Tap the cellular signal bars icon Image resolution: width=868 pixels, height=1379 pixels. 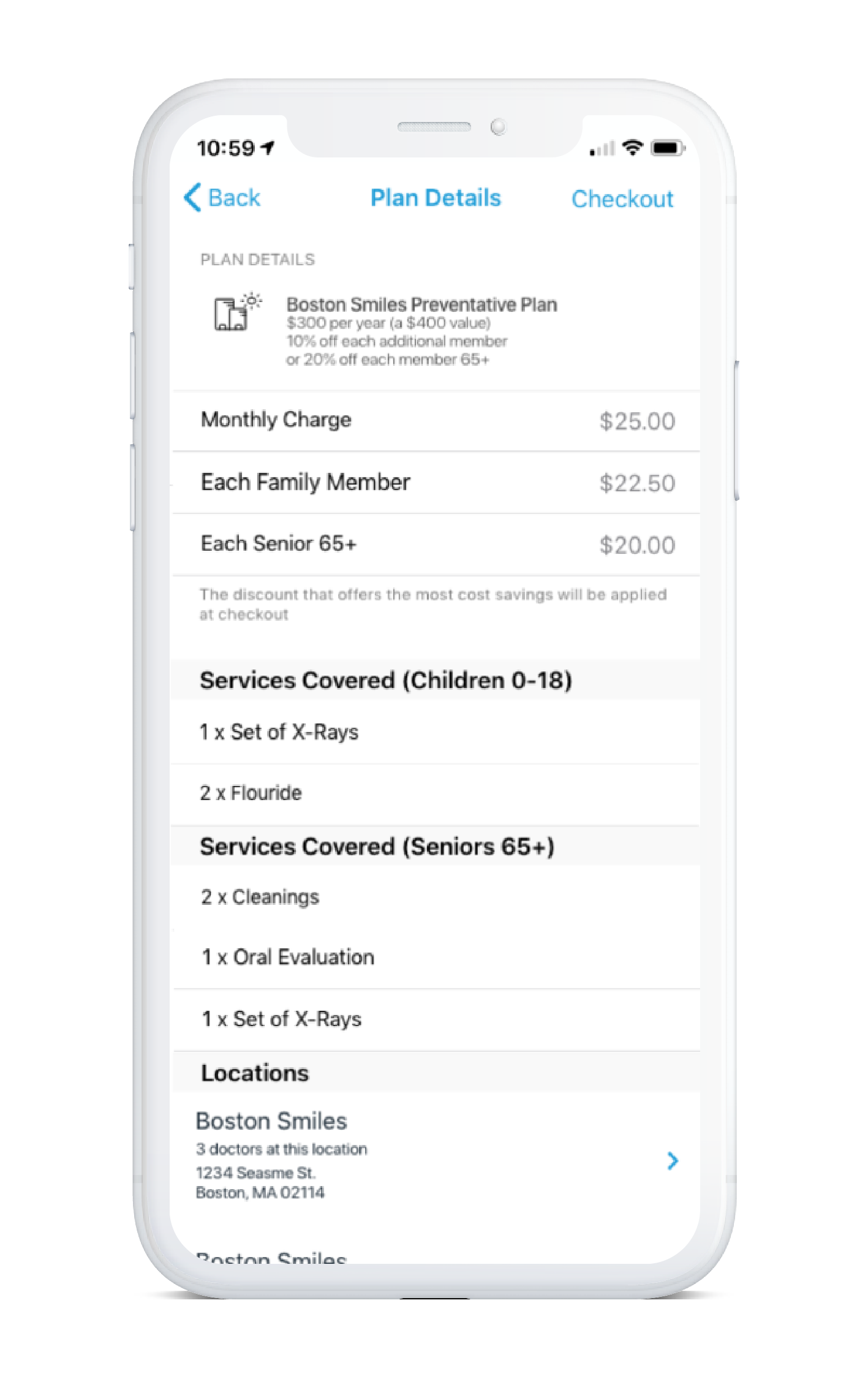coord(601,149)
